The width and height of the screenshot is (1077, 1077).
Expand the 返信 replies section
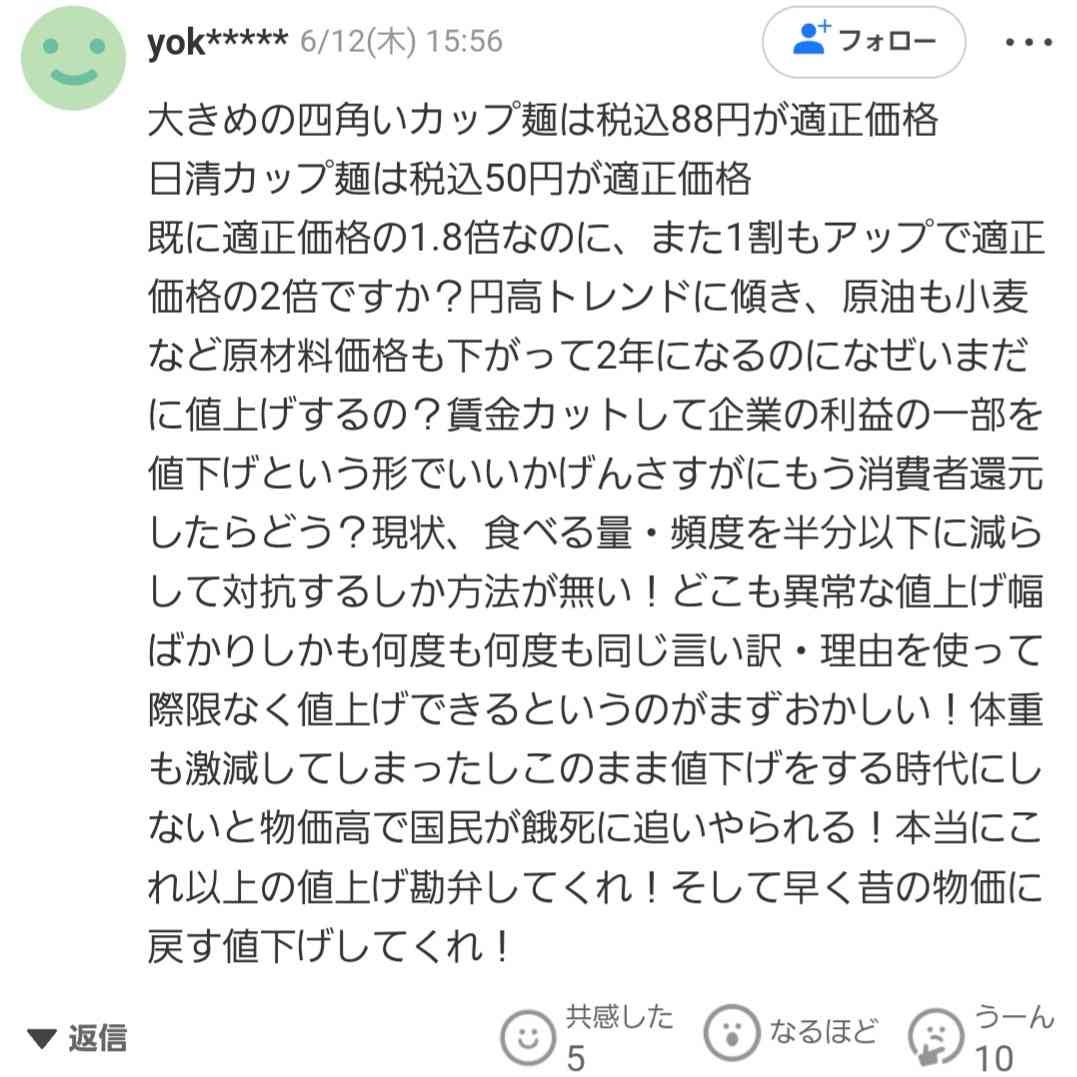point(78,1038)
